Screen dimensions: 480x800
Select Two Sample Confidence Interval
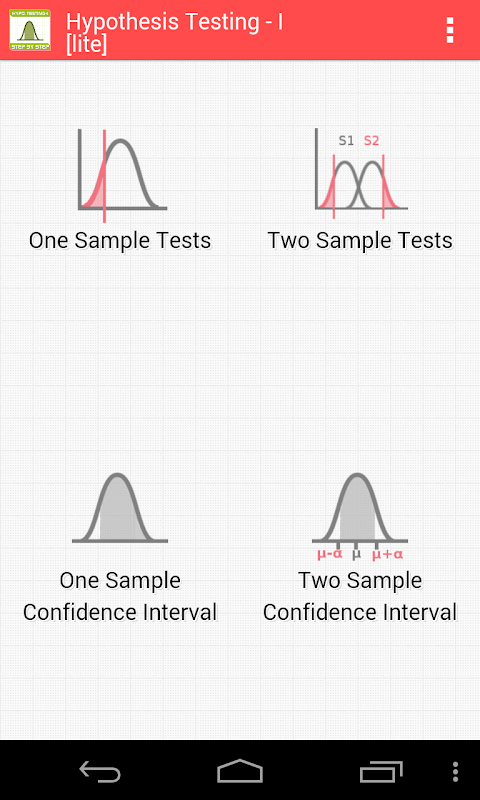pyautogui.click(x=360, y=547)
